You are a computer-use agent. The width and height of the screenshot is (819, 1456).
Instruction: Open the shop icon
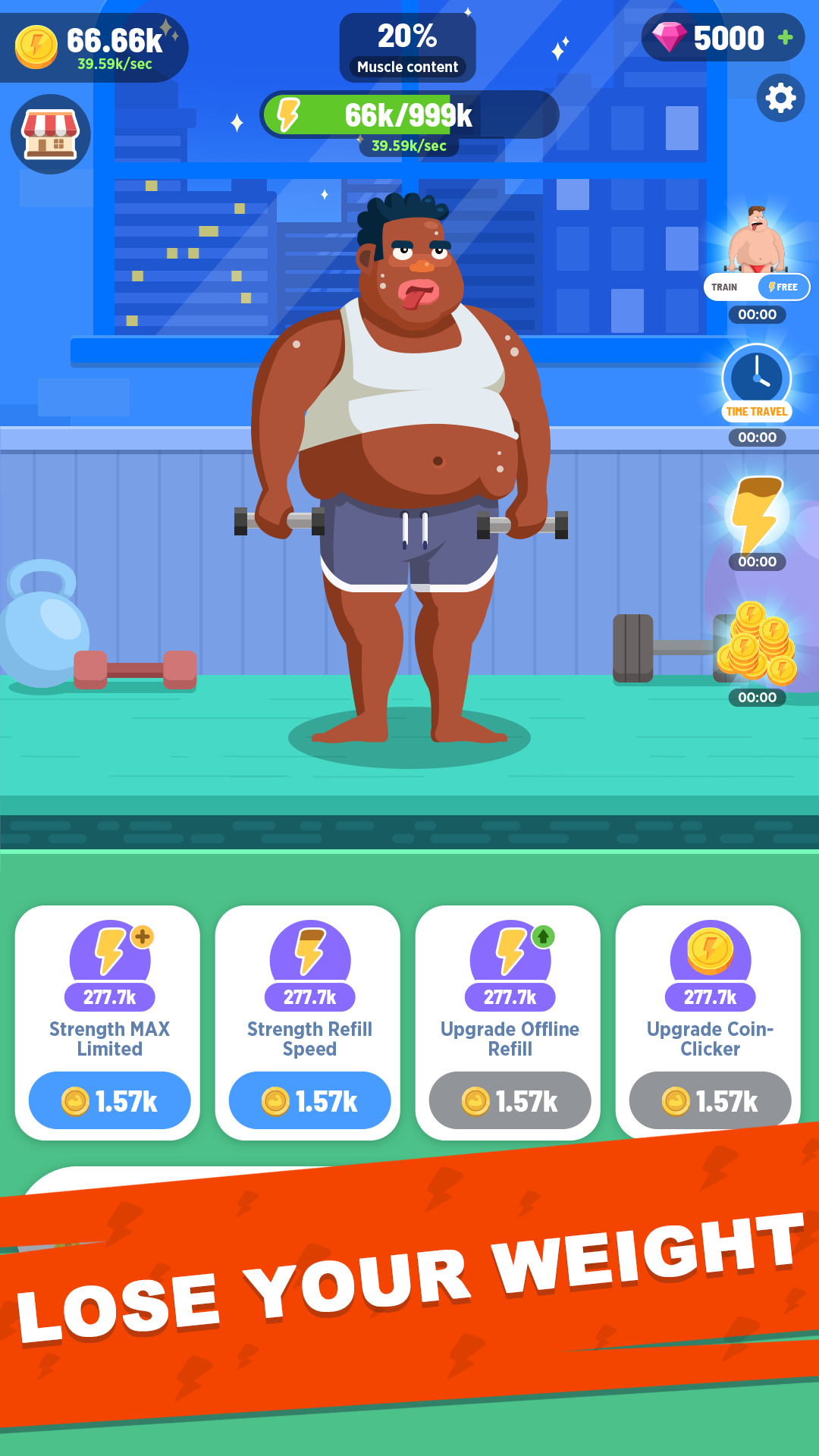[51, 134]
